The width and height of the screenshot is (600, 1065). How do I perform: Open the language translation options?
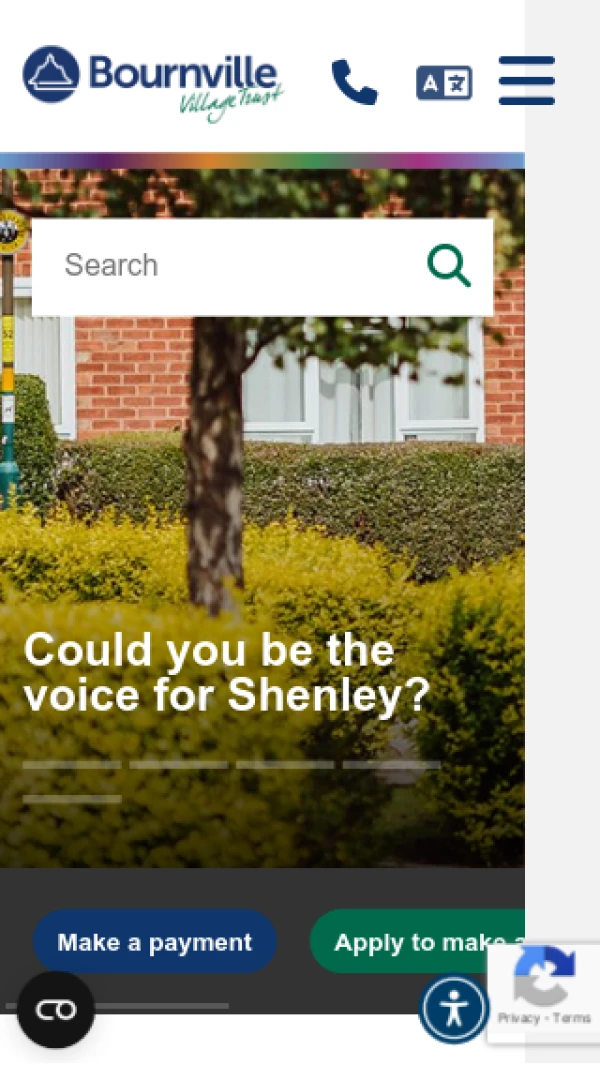click(x=444, y=83)
